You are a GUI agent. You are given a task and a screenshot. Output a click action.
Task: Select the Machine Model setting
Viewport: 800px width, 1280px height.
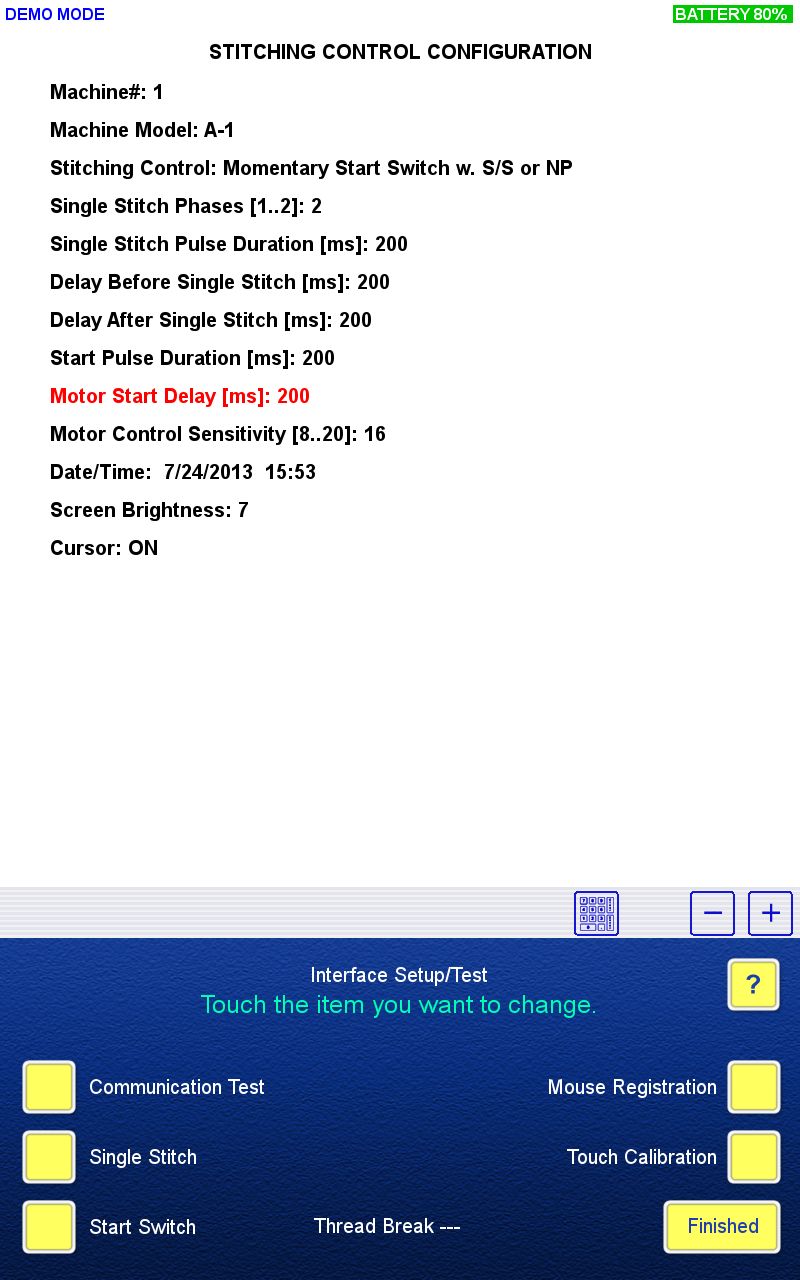(142, 130)
